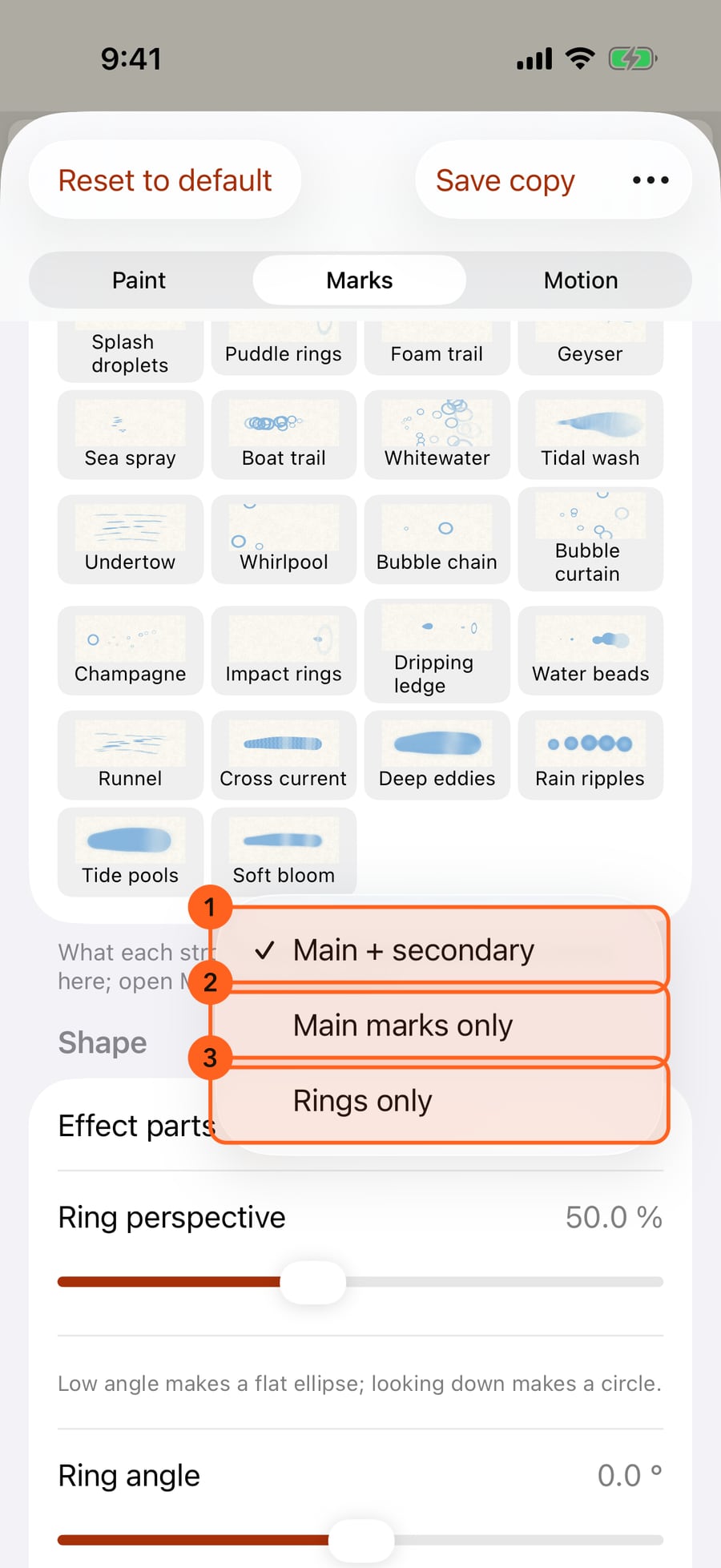Pick the Whirlpool mark preset
The height and width of the screenshot is (1568, 721).
[x=284, y=539]
